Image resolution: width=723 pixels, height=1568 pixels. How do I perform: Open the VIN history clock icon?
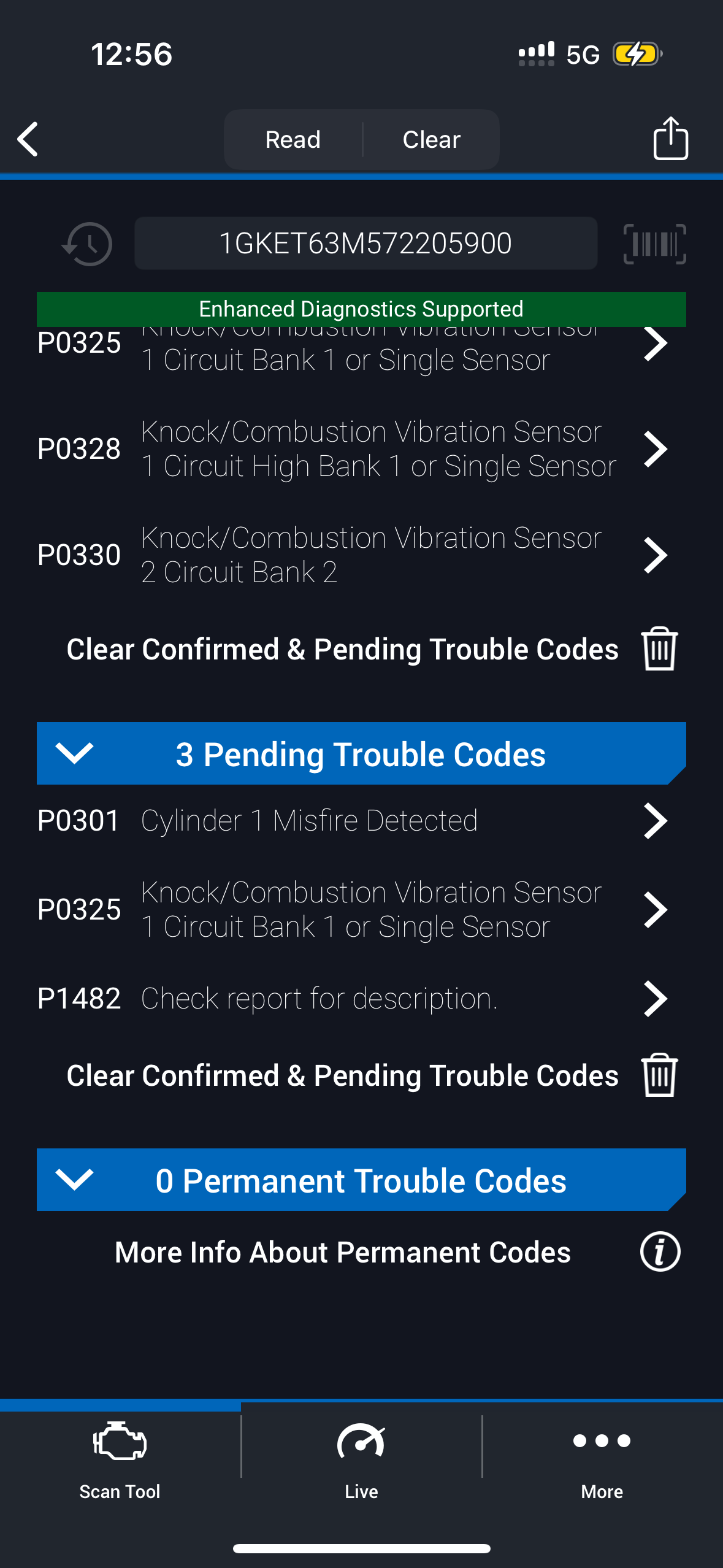88,244
